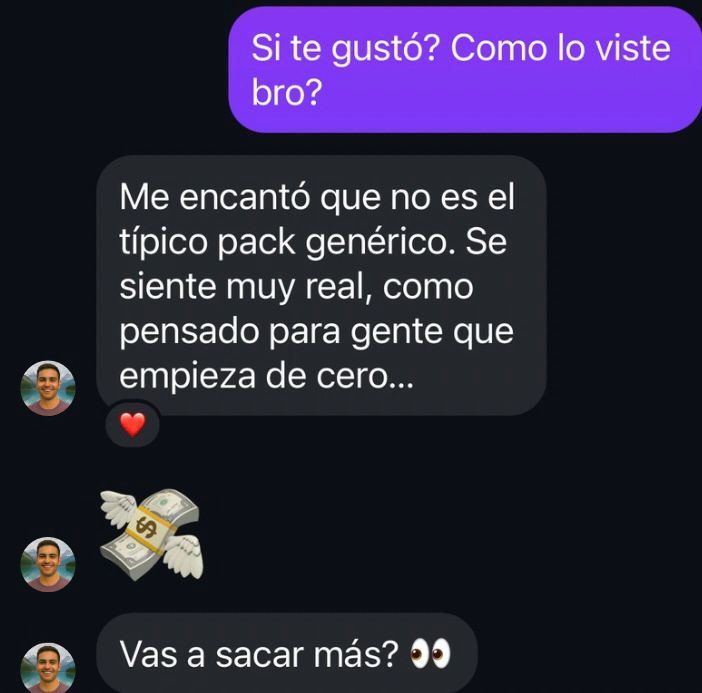Tap the heart reaction under "Me encantó" message
The image size is (702, 693).
(132, 426)
